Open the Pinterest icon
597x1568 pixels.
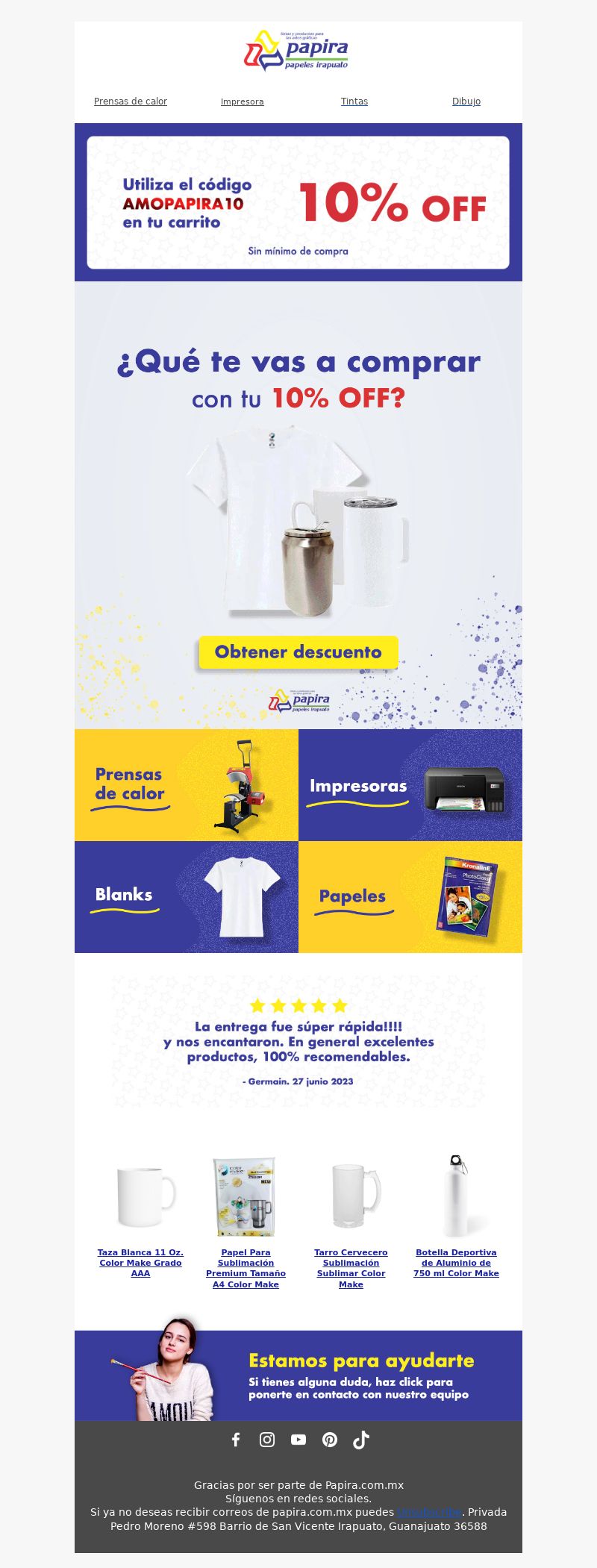pos(330,1440)
